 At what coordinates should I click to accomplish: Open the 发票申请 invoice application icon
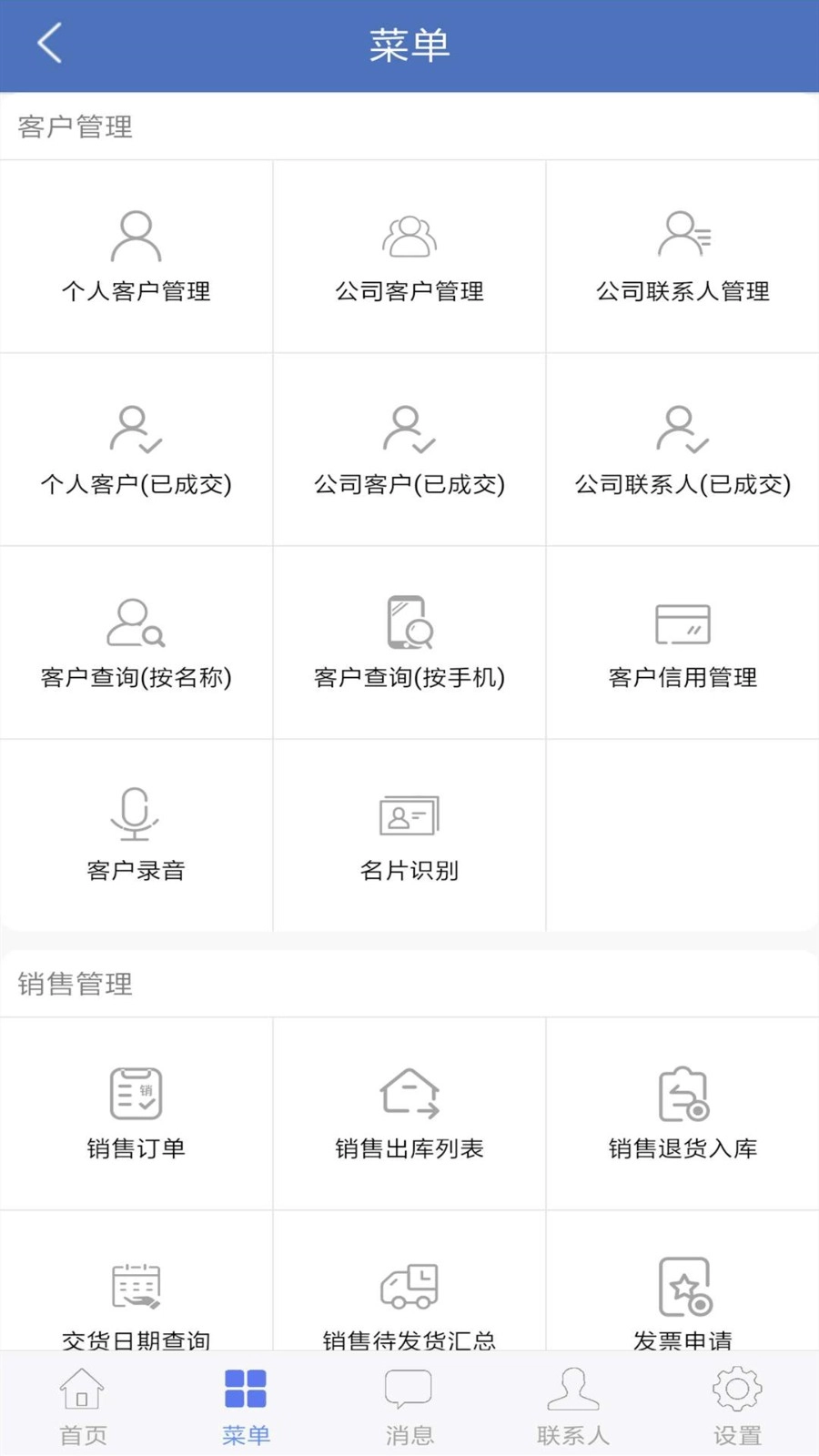(682, 1285)
